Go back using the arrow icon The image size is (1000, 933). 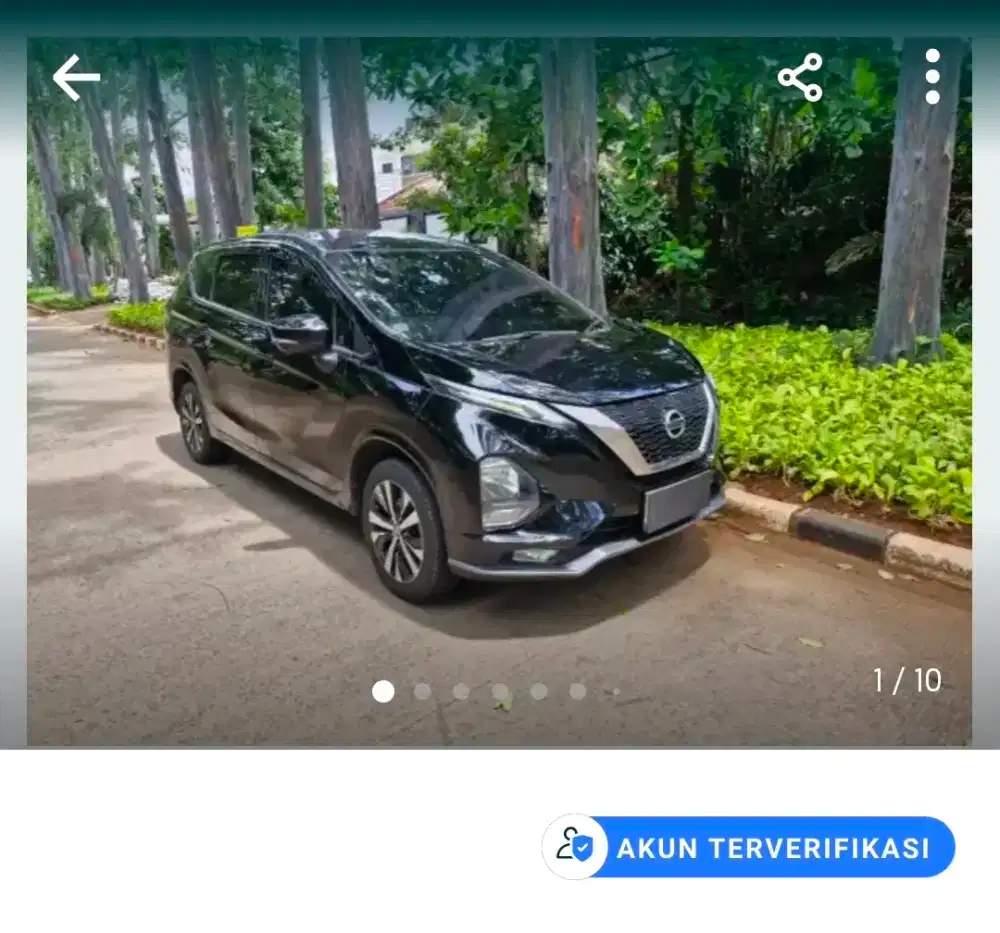76,78
